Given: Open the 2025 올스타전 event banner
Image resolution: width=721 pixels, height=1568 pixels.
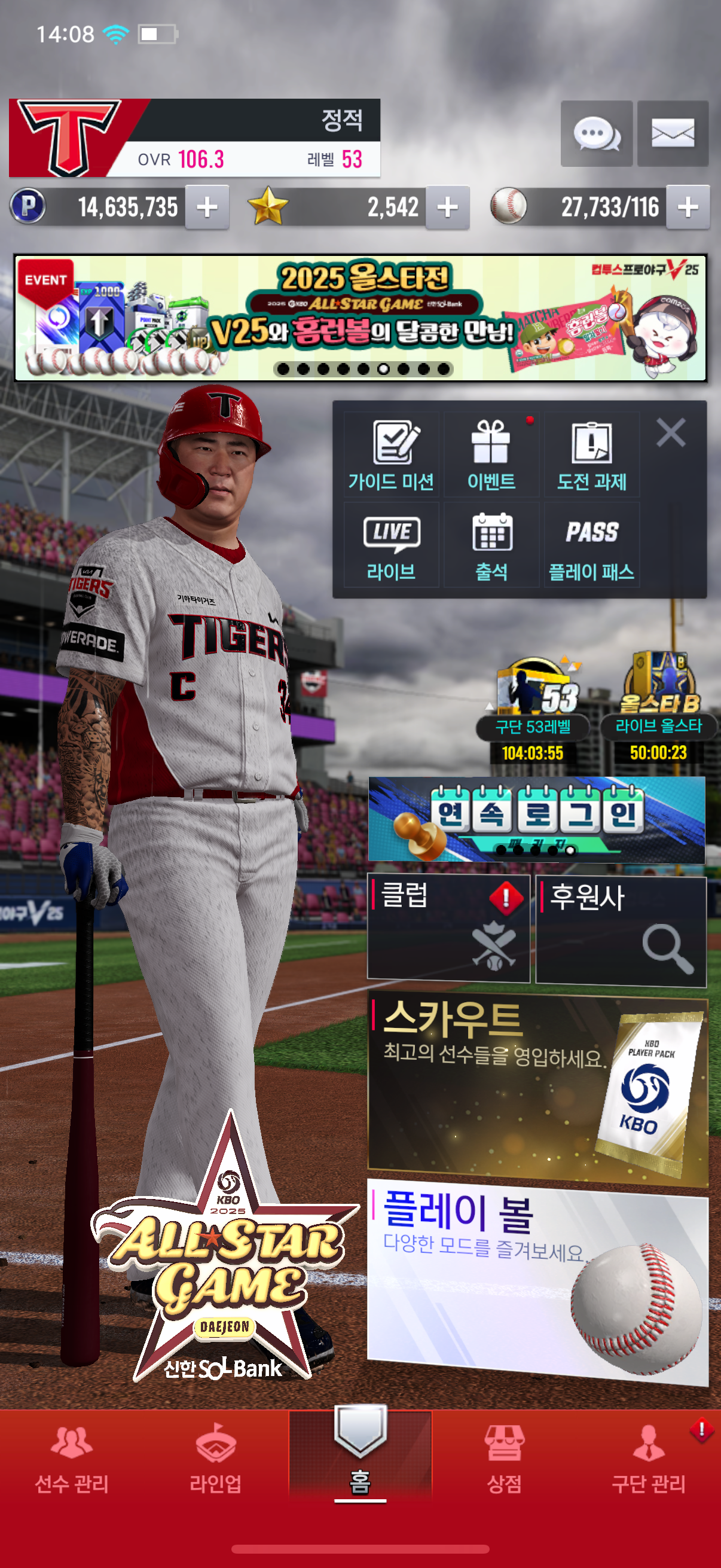Looking at the screenshot, I should (x=360, y=318).
